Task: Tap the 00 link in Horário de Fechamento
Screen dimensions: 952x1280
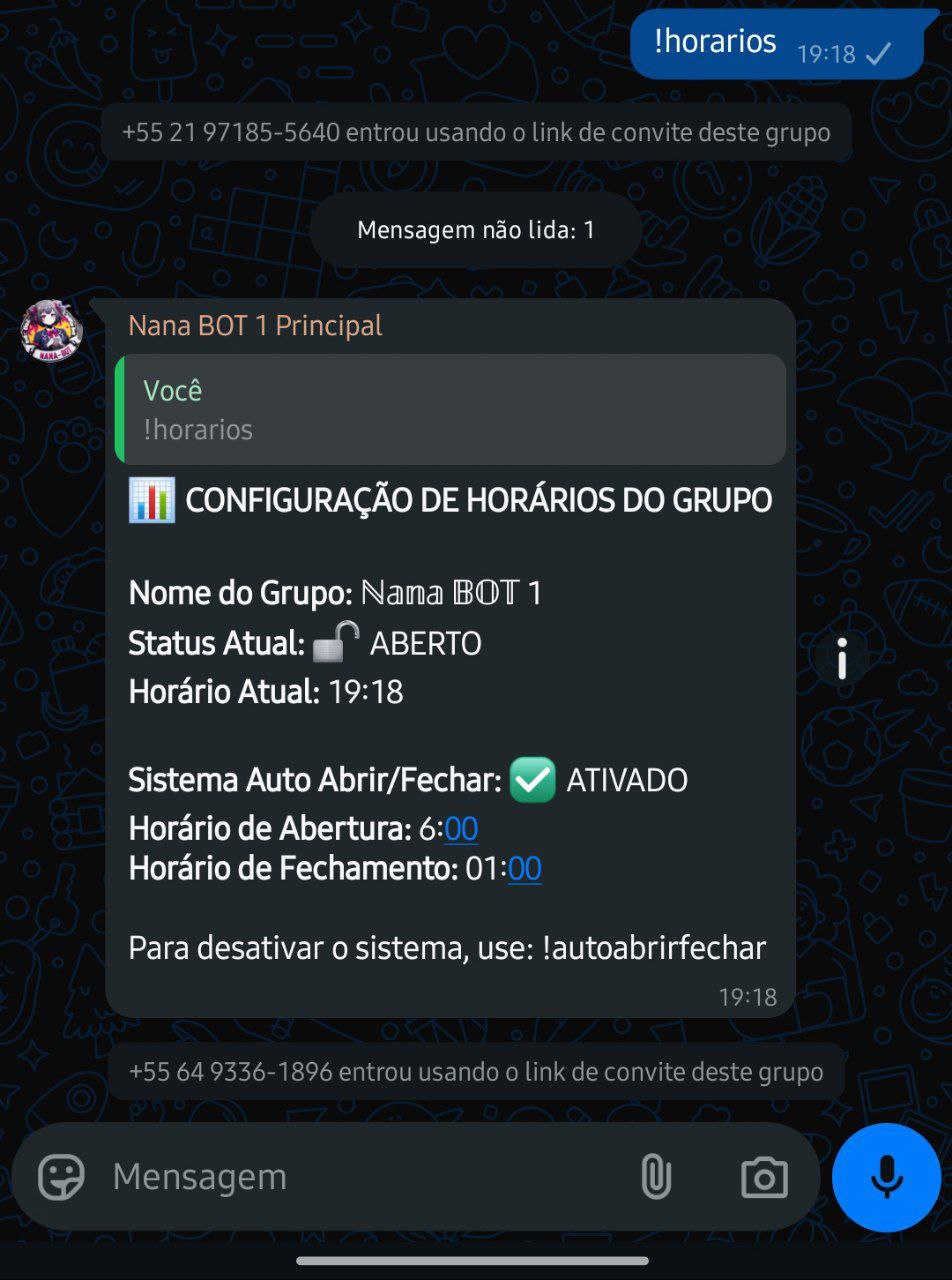Action: (525, 869)
